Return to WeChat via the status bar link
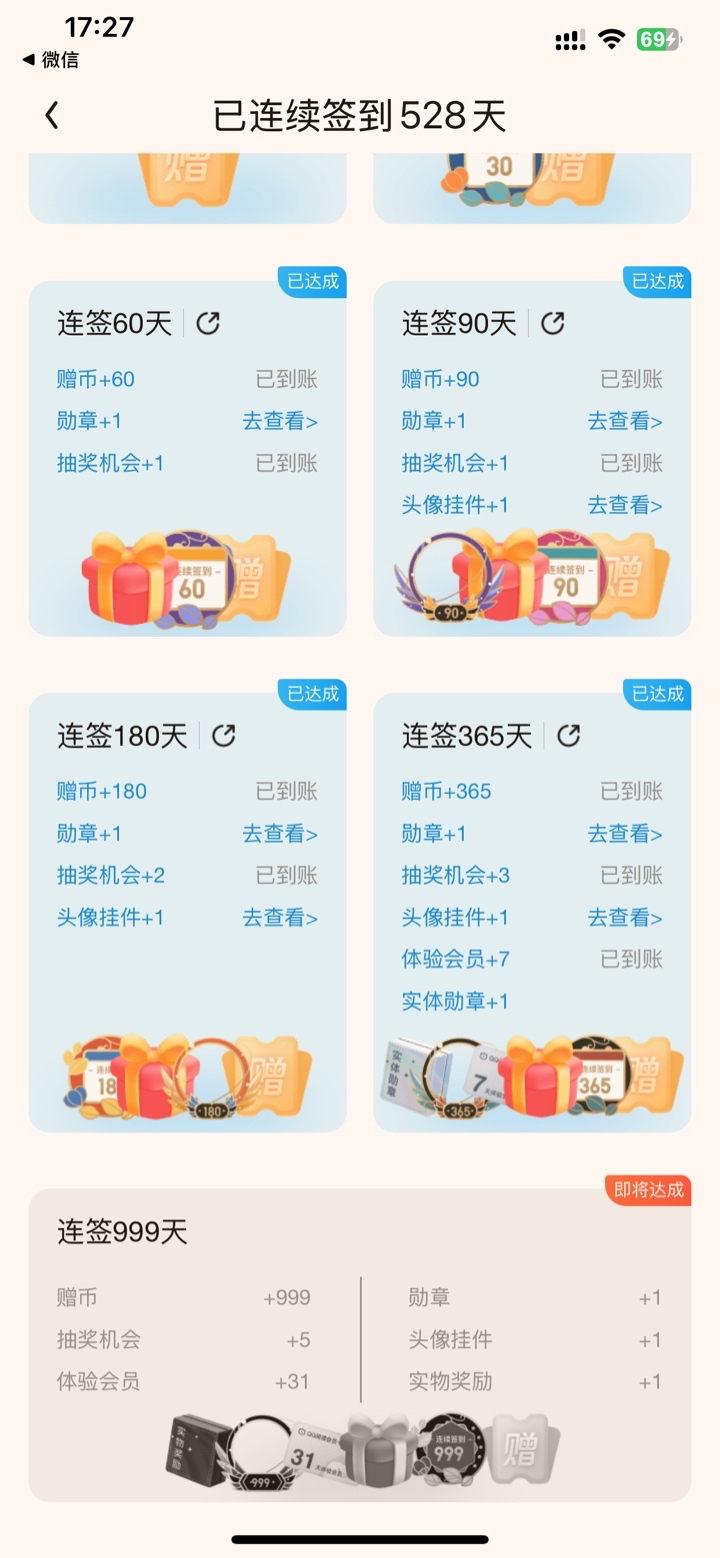The height and width of the screenshot is (1558, 720). click(50, 60)
